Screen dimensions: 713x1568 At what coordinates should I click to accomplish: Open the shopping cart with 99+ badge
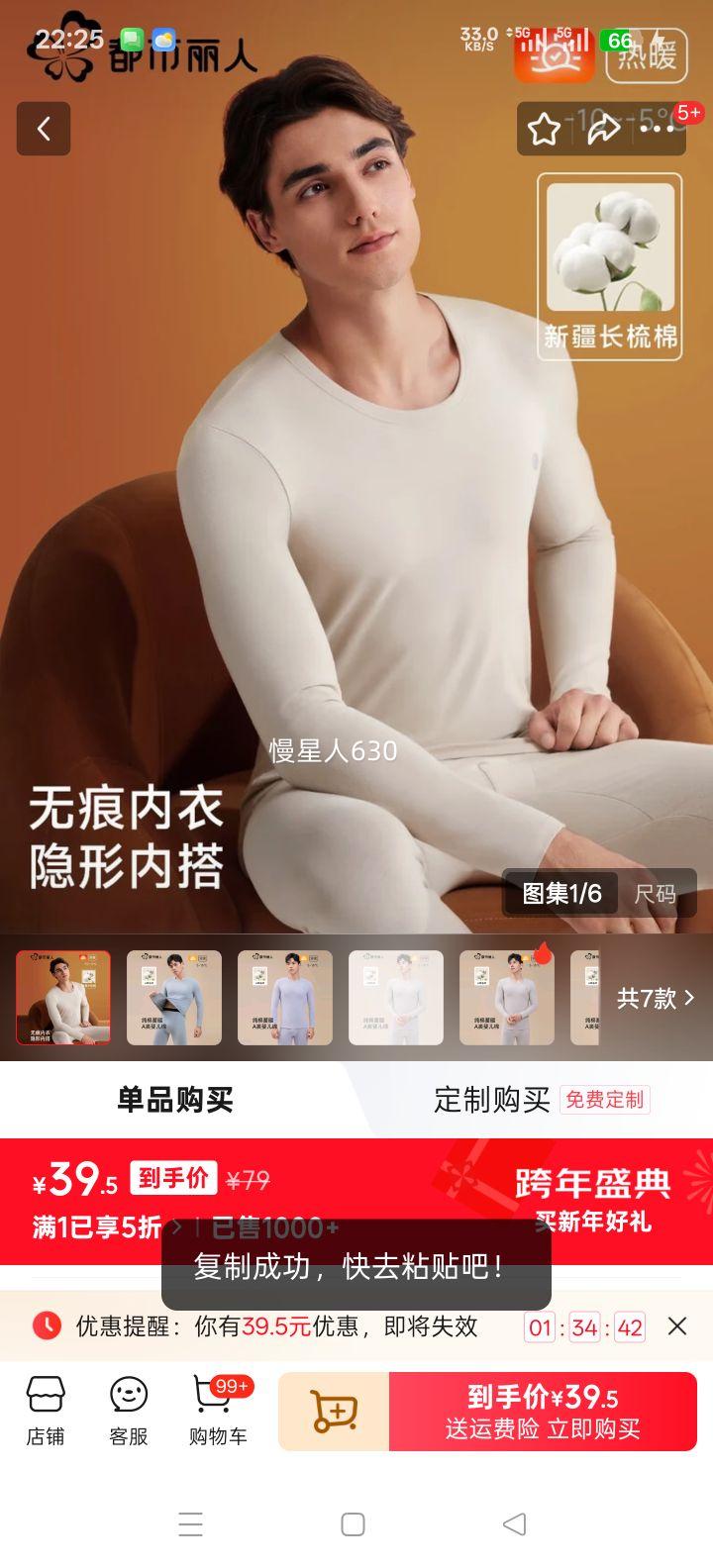point(212,1411)
